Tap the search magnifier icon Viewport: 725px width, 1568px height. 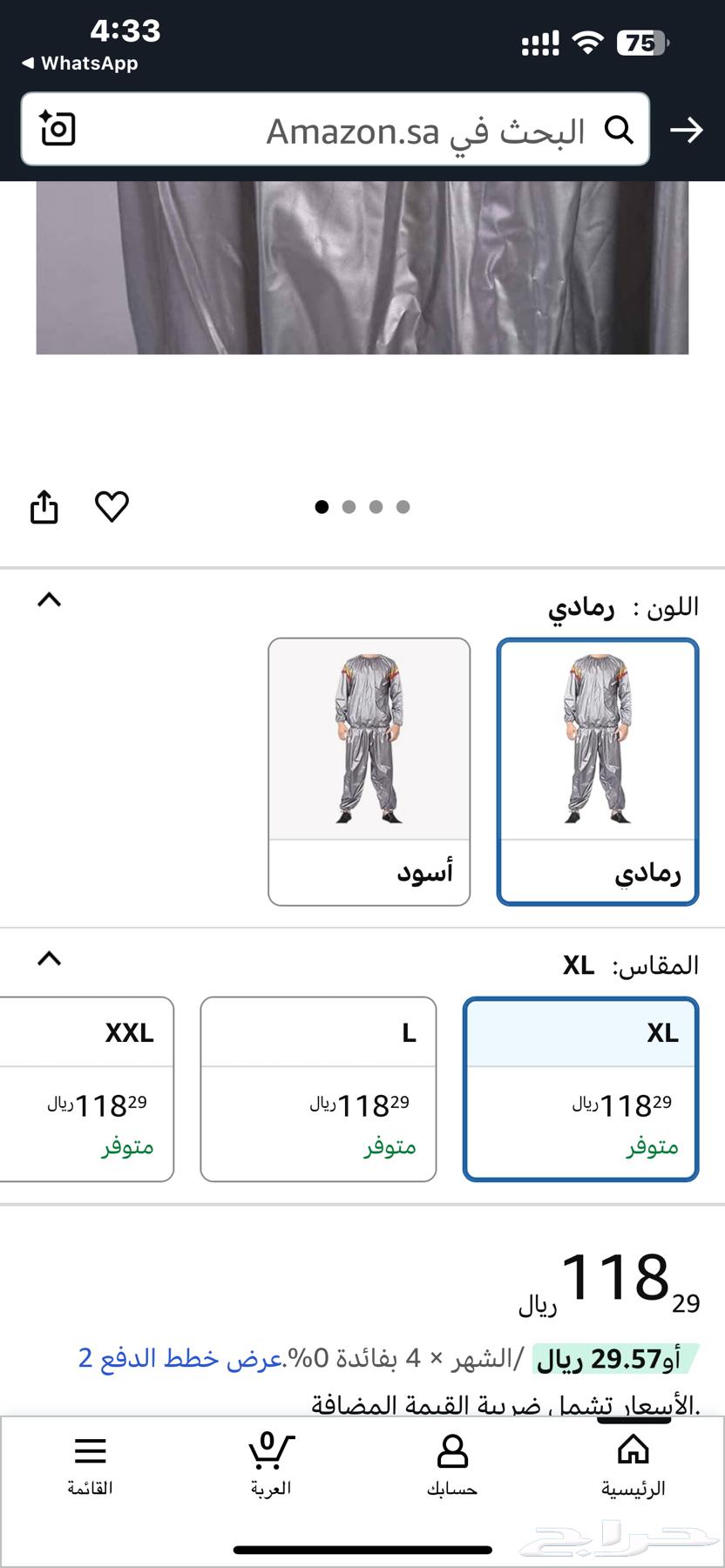click(620, 131)
